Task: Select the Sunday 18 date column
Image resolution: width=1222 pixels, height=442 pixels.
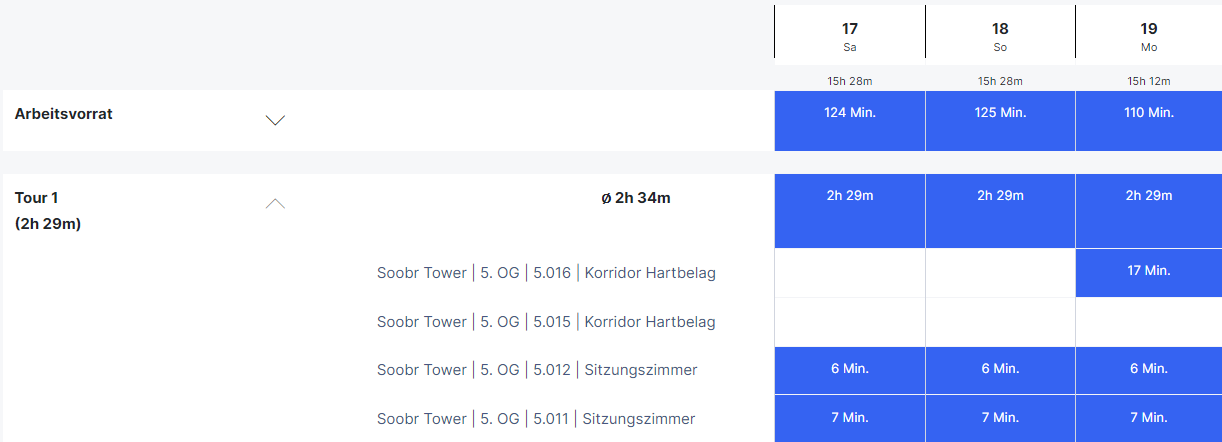Action: coord(1000,36)
